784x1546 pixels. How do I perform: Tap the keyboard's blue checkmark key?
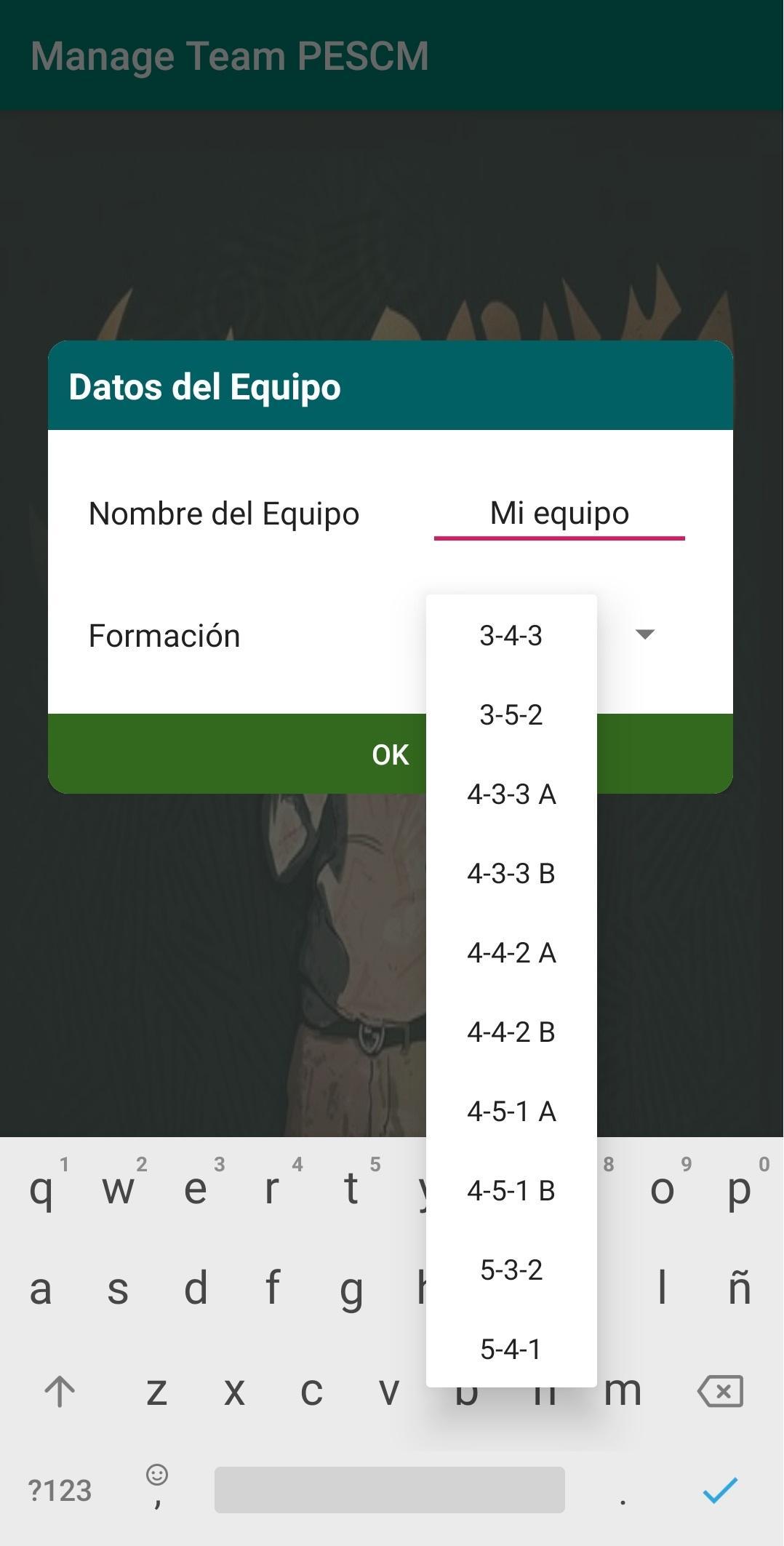pos(720,1490)
